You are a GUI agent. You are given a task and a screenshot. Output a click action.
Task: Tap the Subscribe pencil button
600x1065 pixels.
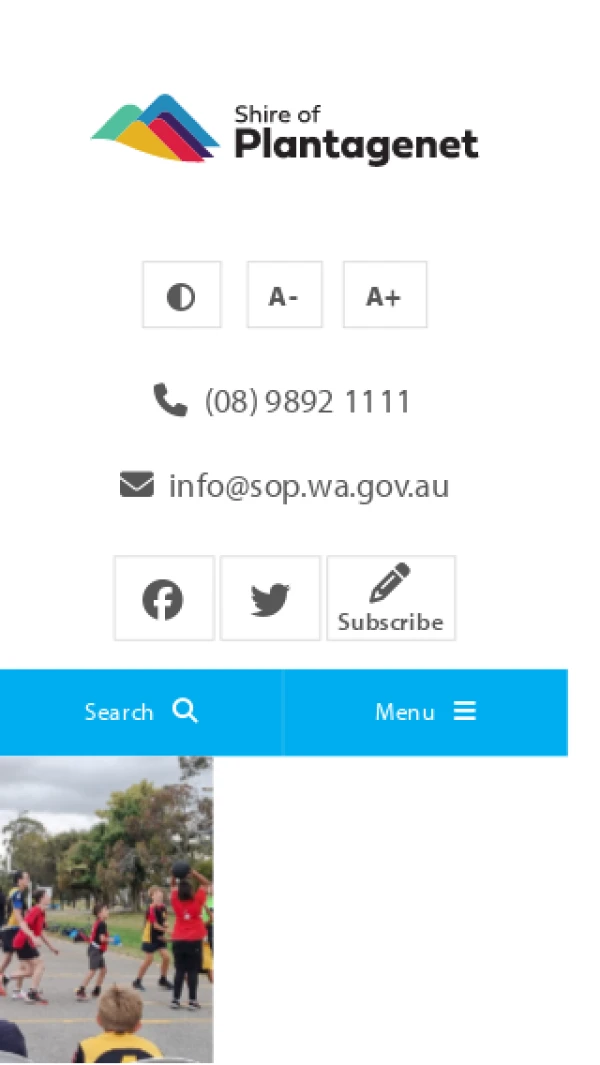390,599
